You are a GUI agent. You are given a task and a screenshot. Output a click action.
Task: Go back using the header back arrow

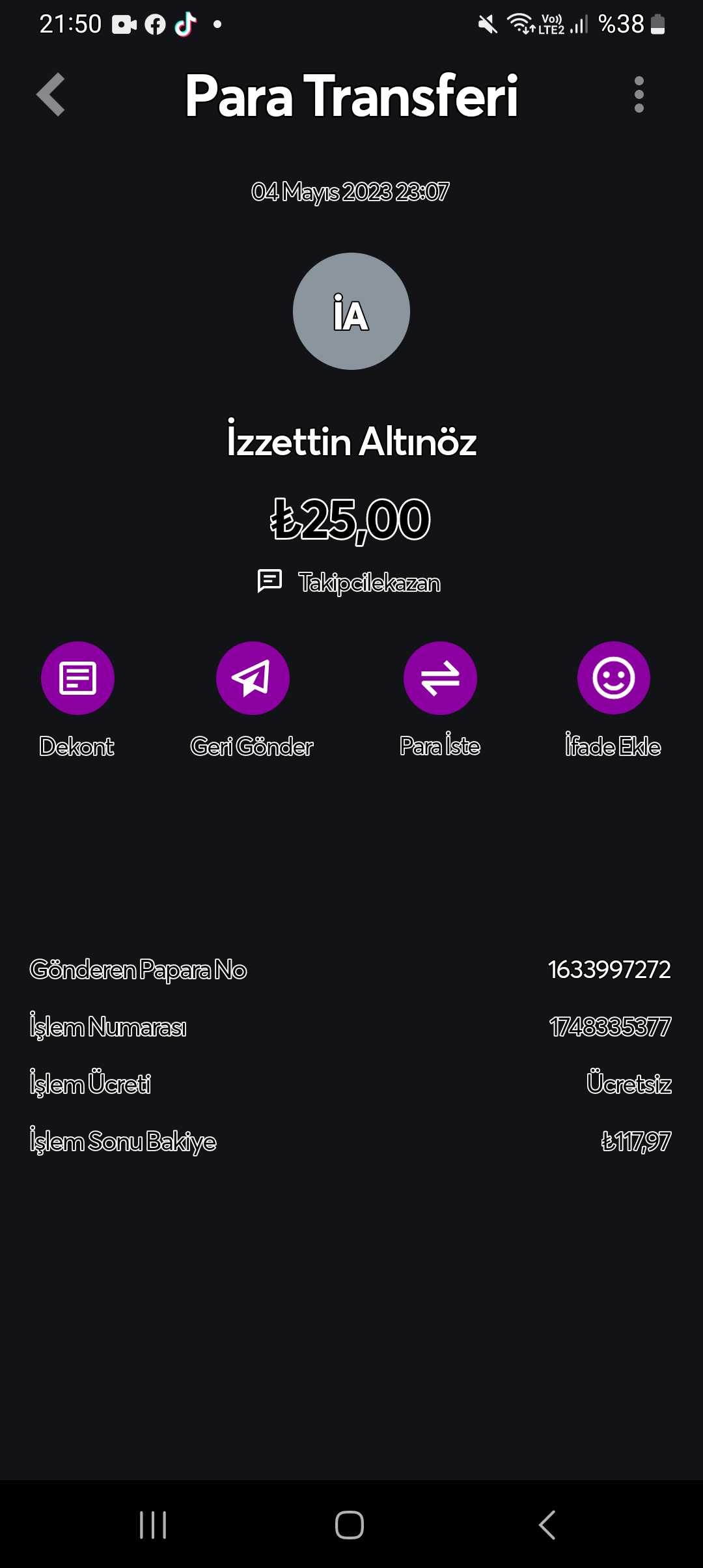pos(51,94)
